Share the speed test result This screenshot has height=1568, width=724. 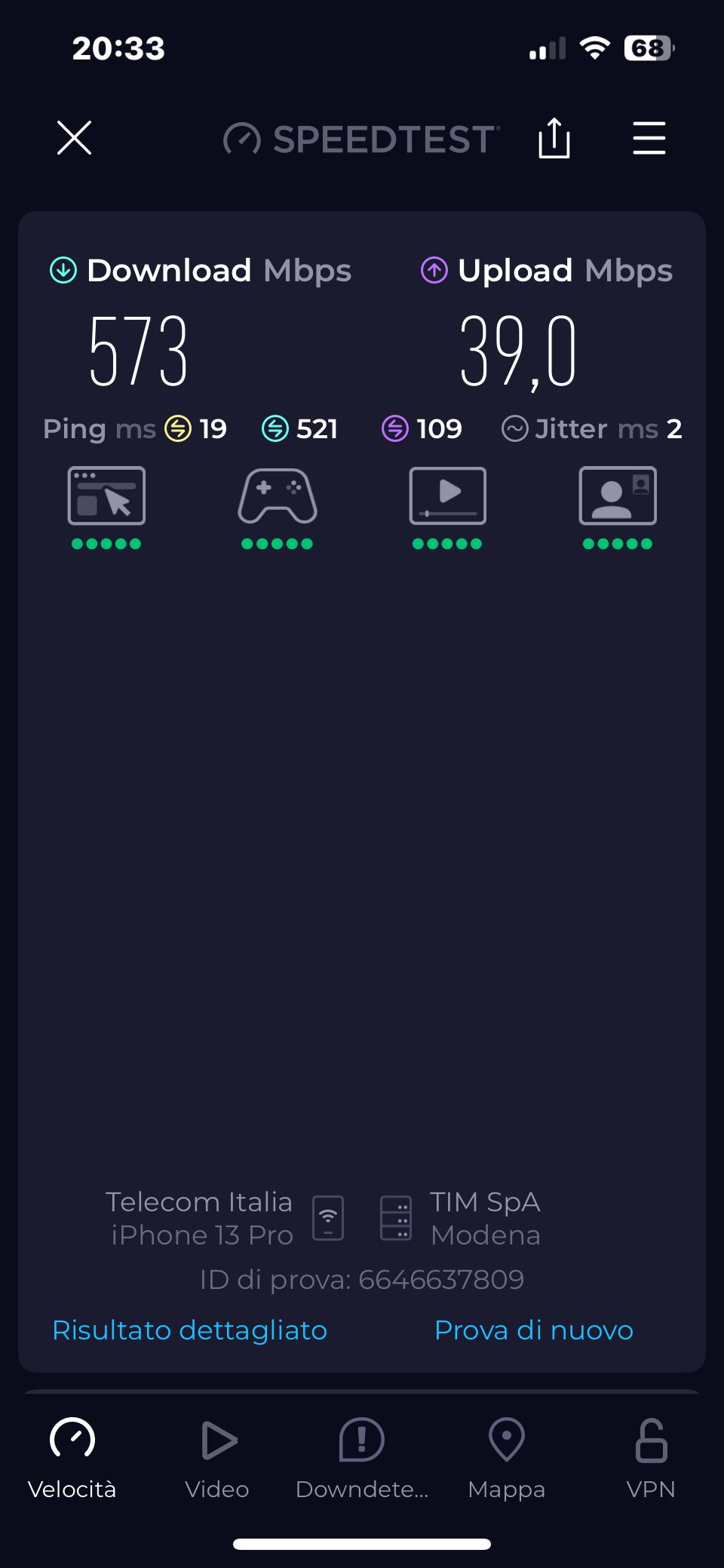554,138
